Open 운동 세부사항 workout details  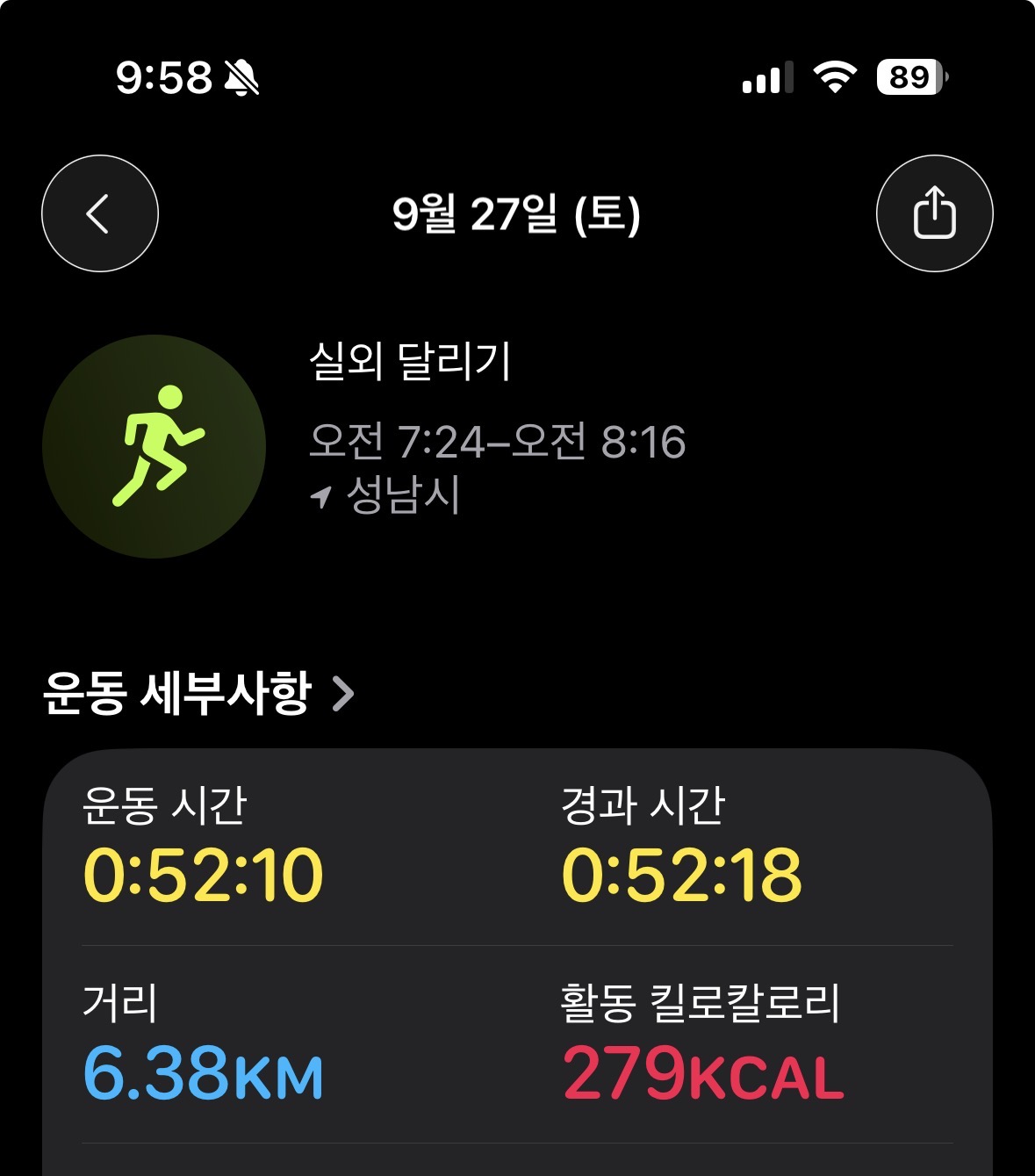coord(198,694)
